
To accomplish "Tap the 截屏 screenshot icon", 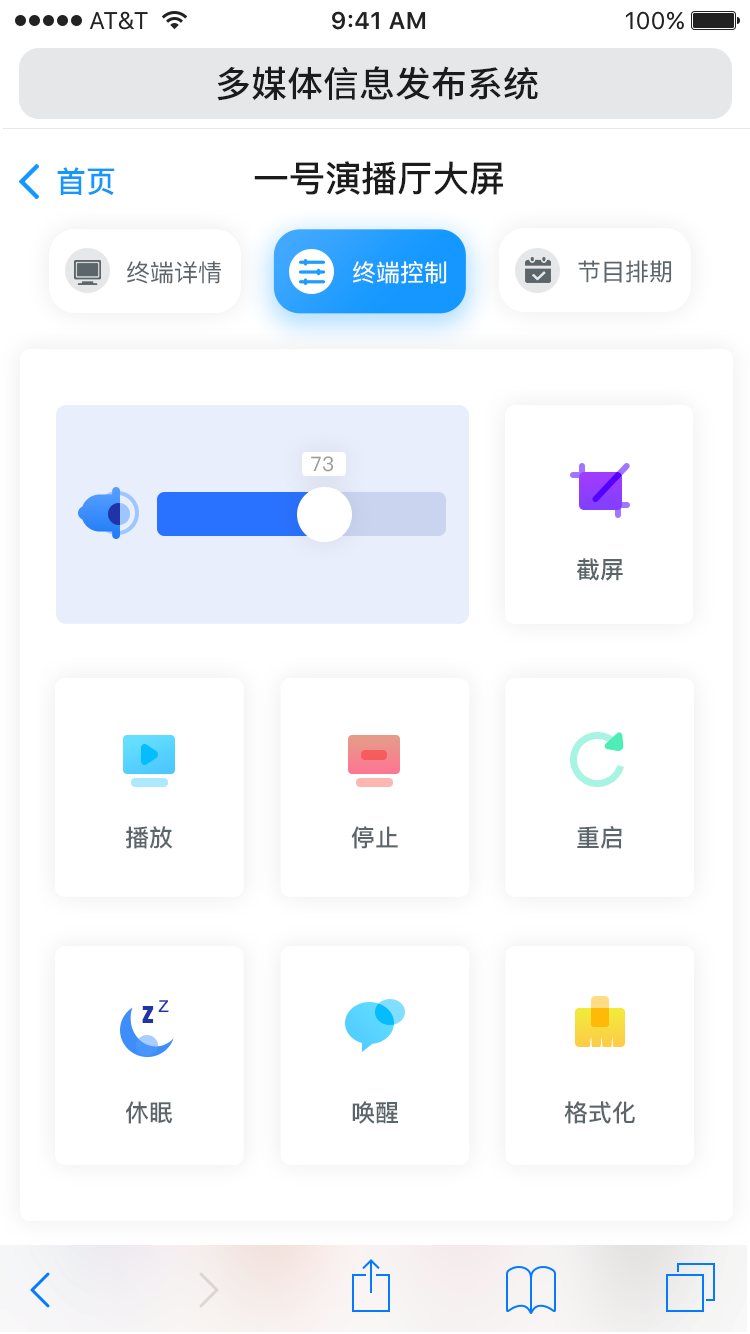I will click(598, 489).
